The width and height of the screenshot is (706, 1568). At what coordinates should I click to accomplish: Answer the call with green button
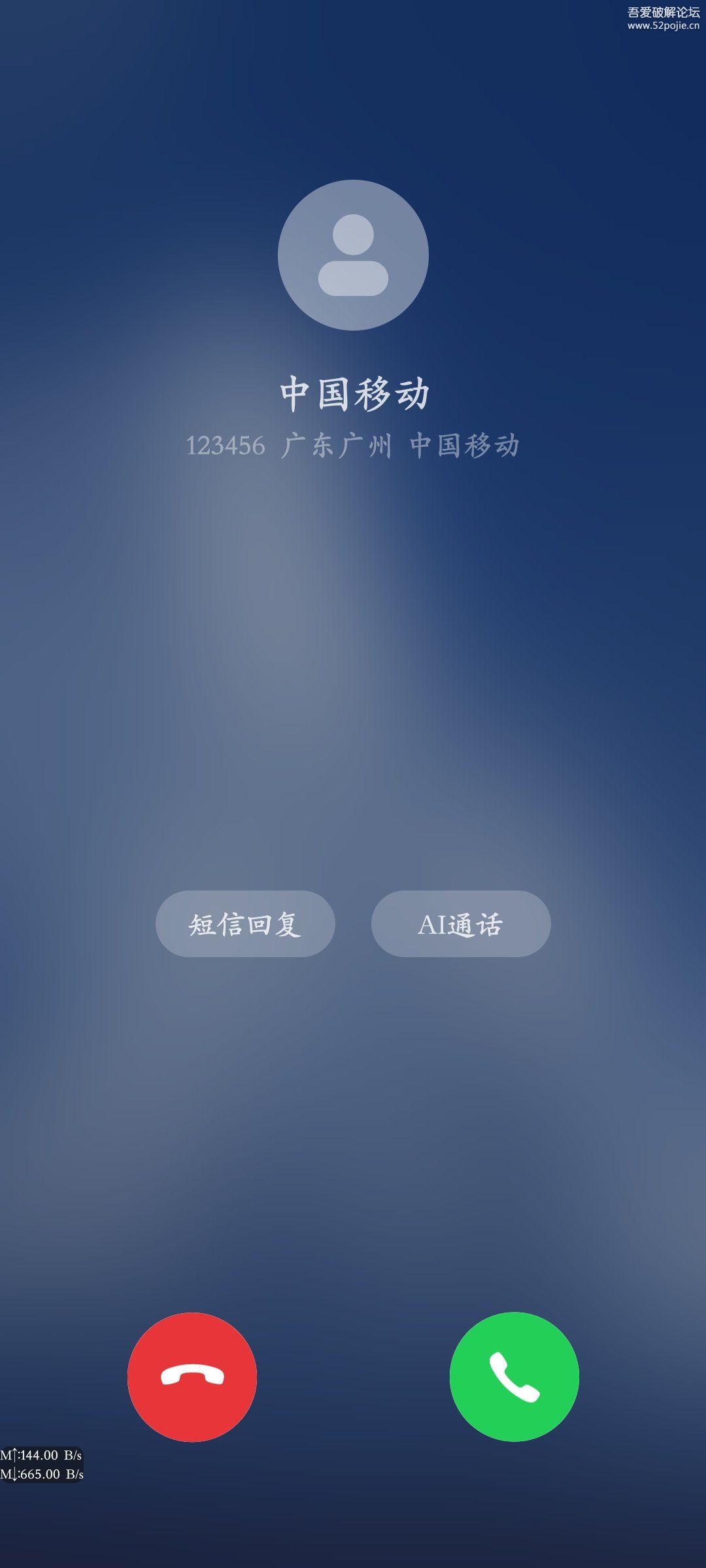[514, 1377]
